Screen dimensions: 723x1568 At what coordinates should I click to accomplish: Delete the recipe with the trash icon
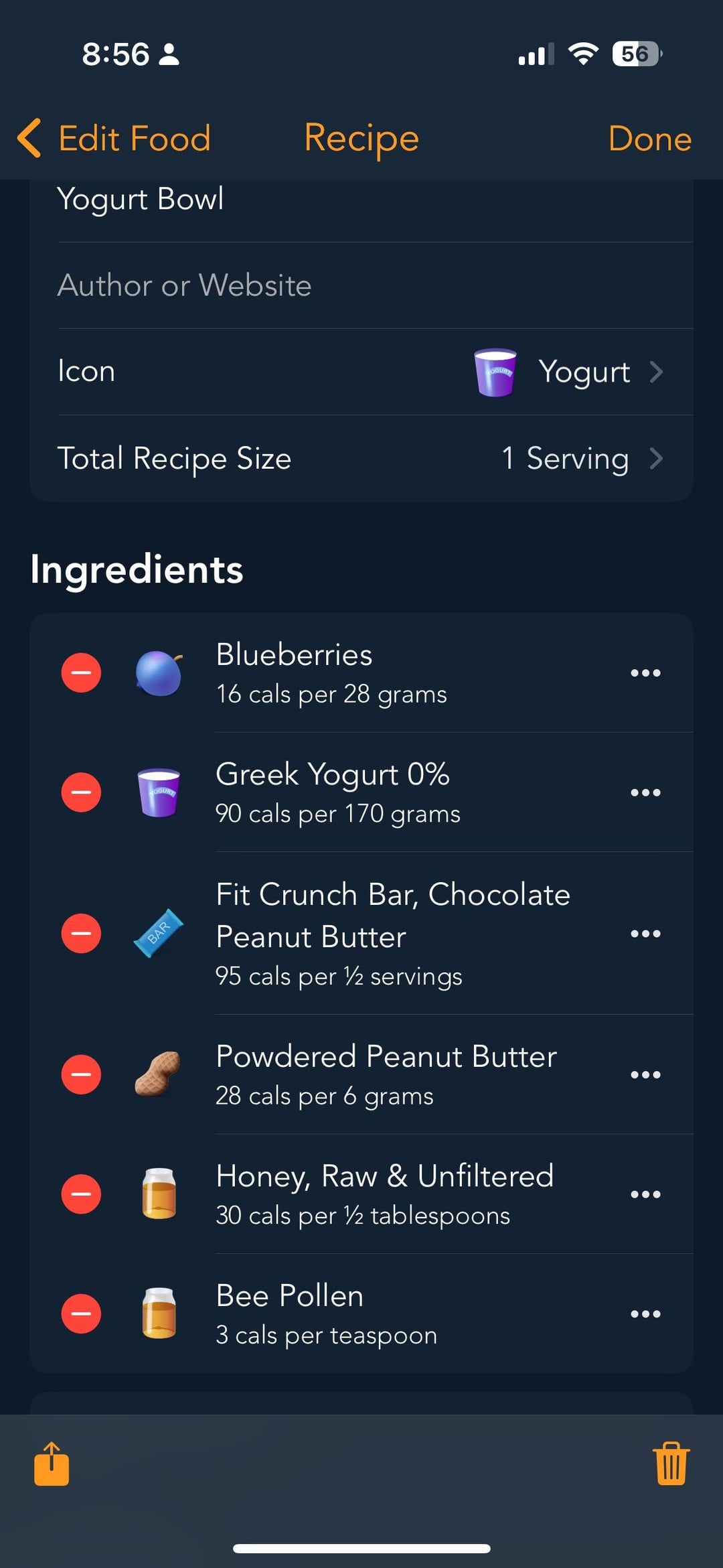pyautogui.click(x=671, y=1464)
